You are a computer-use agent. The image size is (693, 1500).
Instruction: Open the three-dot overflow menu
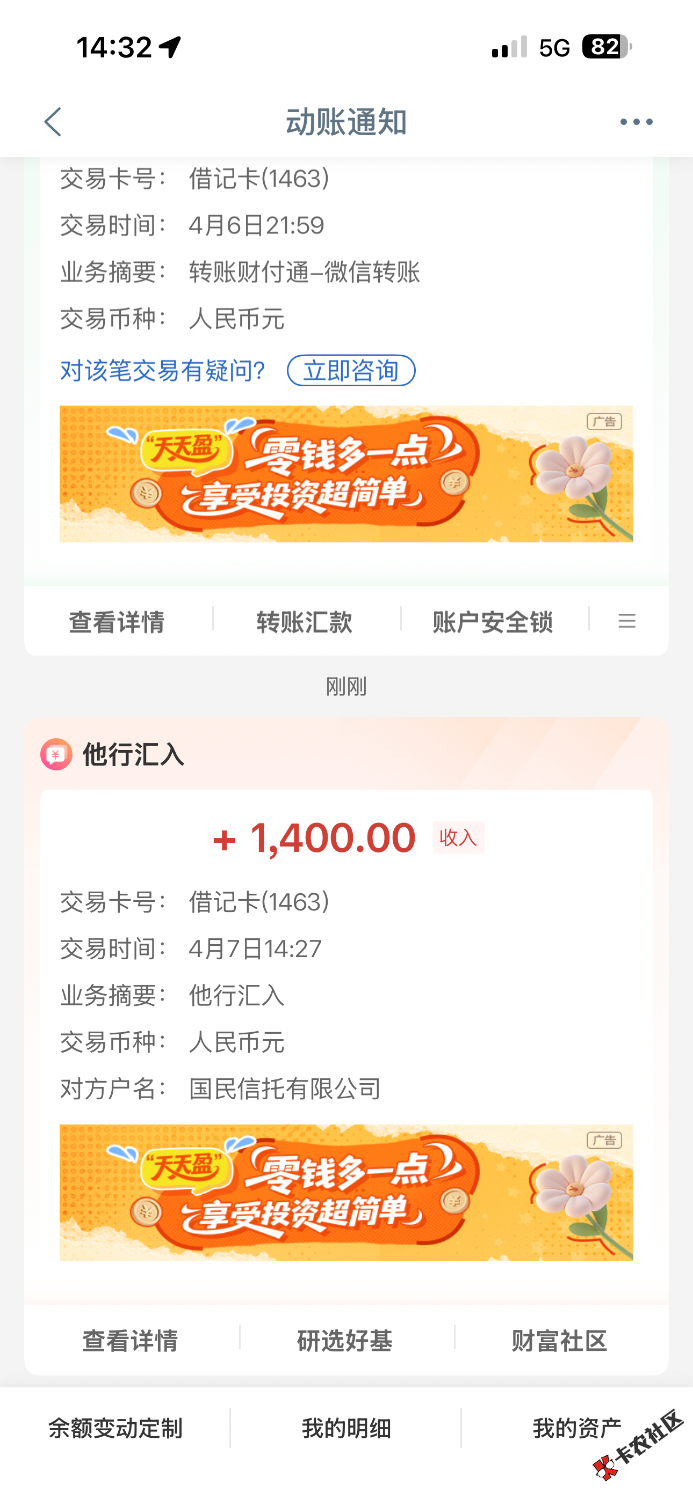coord(636,122)
